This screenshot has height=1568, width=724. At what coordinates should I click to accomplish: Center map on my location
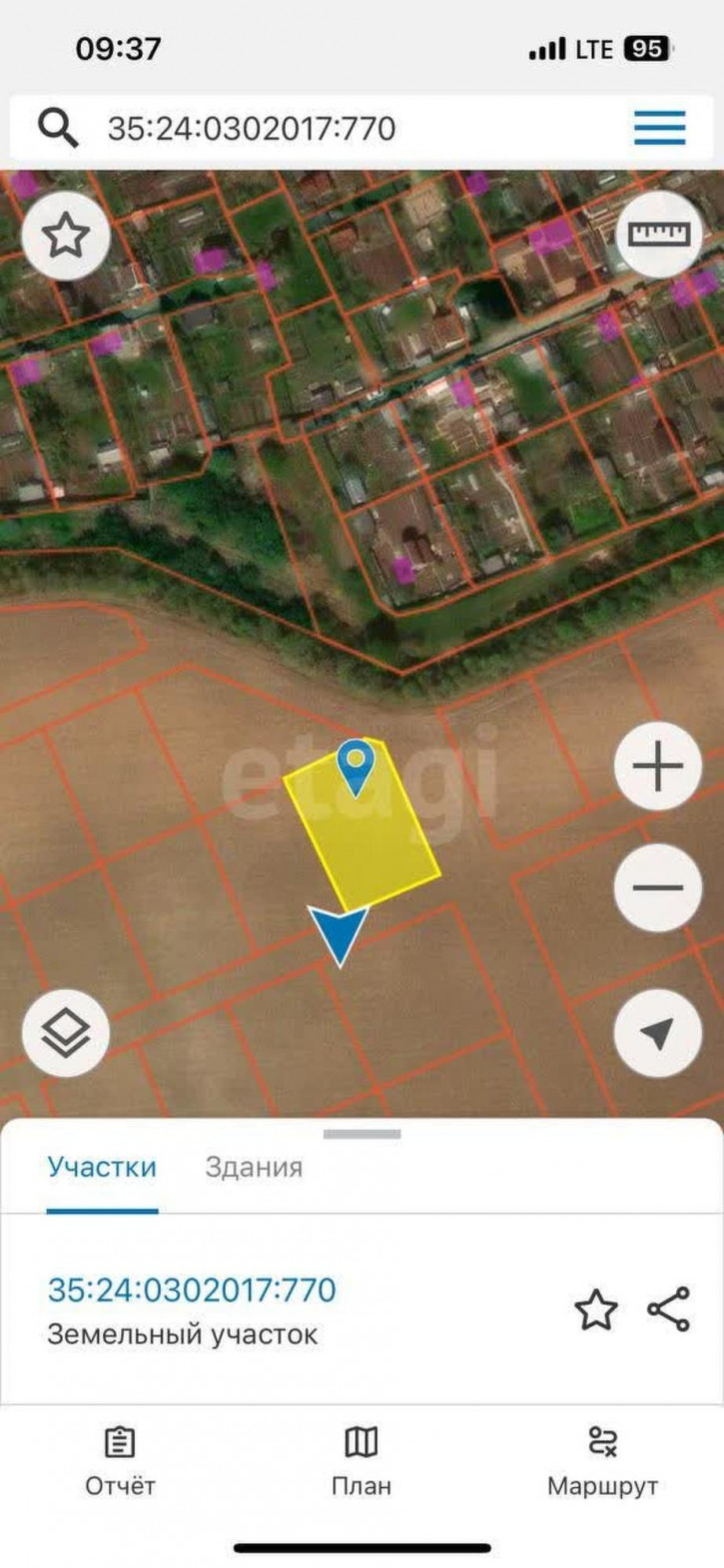pos(658,1033)
